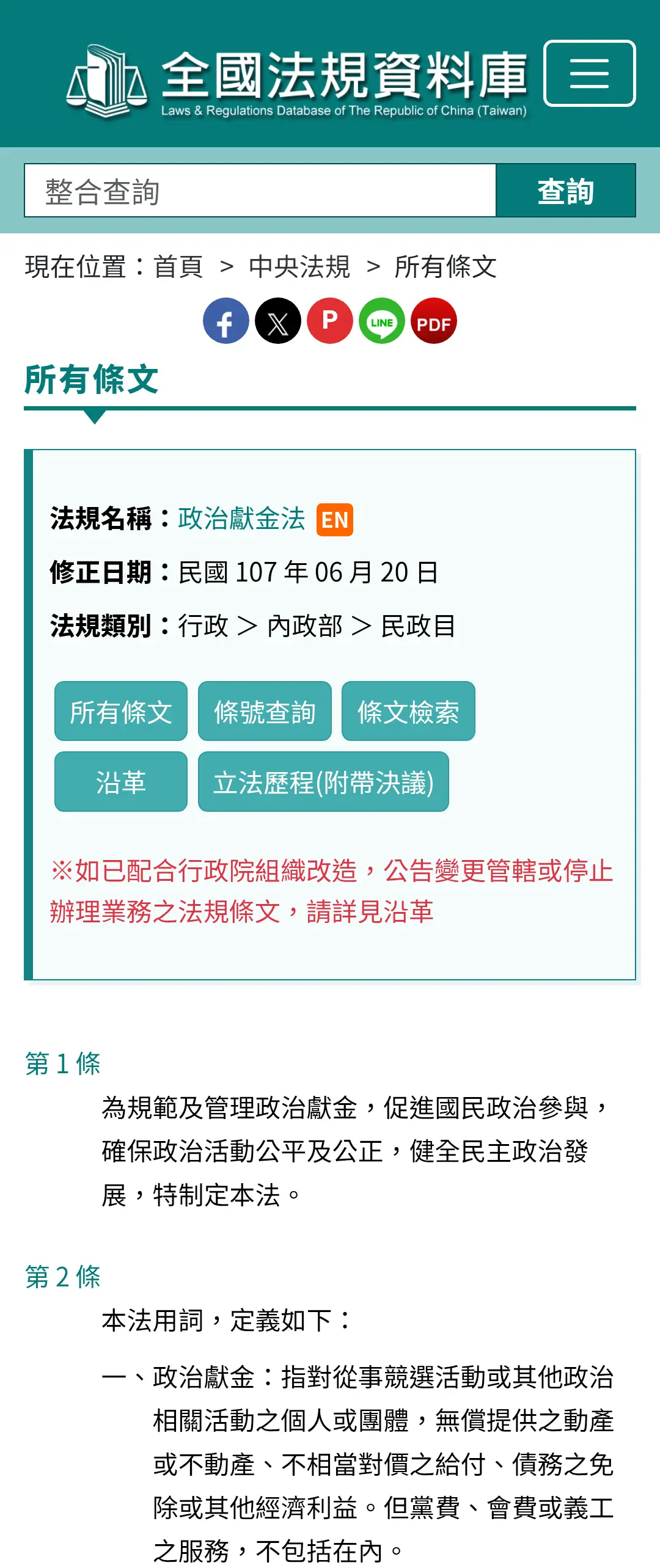Open 條文檢索 article search
The width and height of the screenshot is (660, 1568).
click(x=408, y=712)
